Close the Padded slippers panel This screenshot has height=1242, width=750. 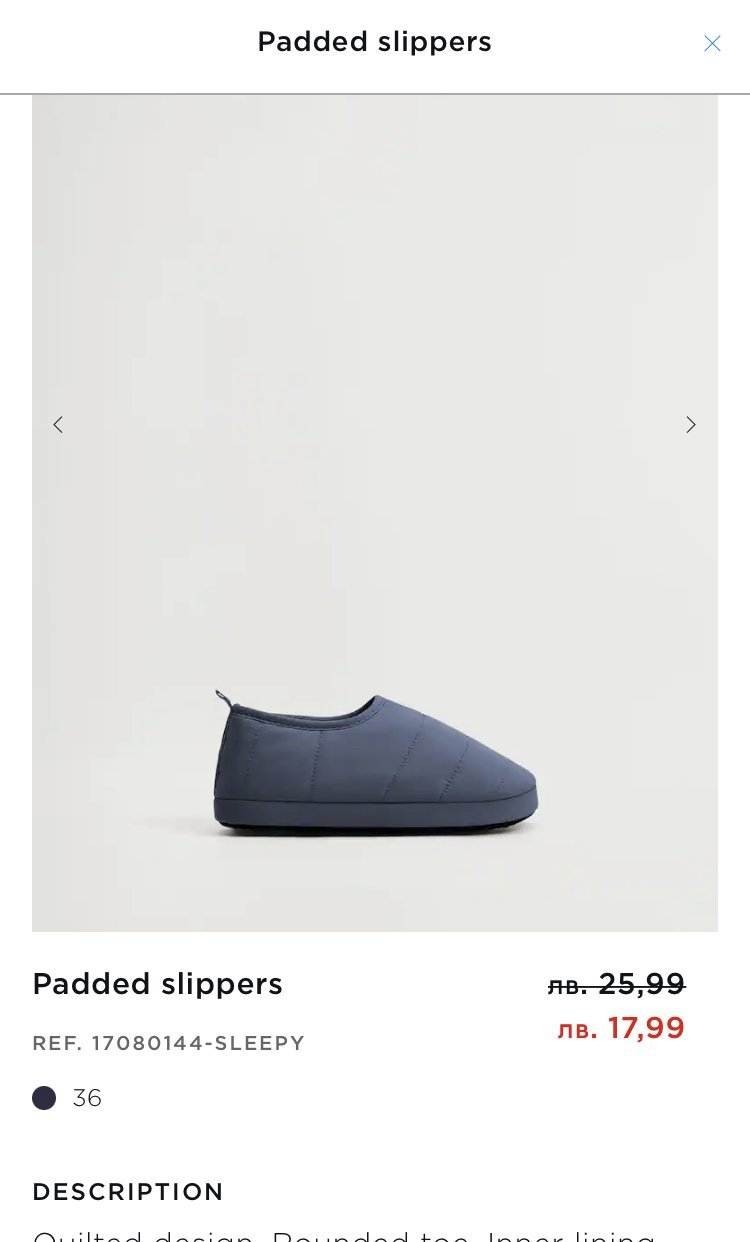click(712, 43)
